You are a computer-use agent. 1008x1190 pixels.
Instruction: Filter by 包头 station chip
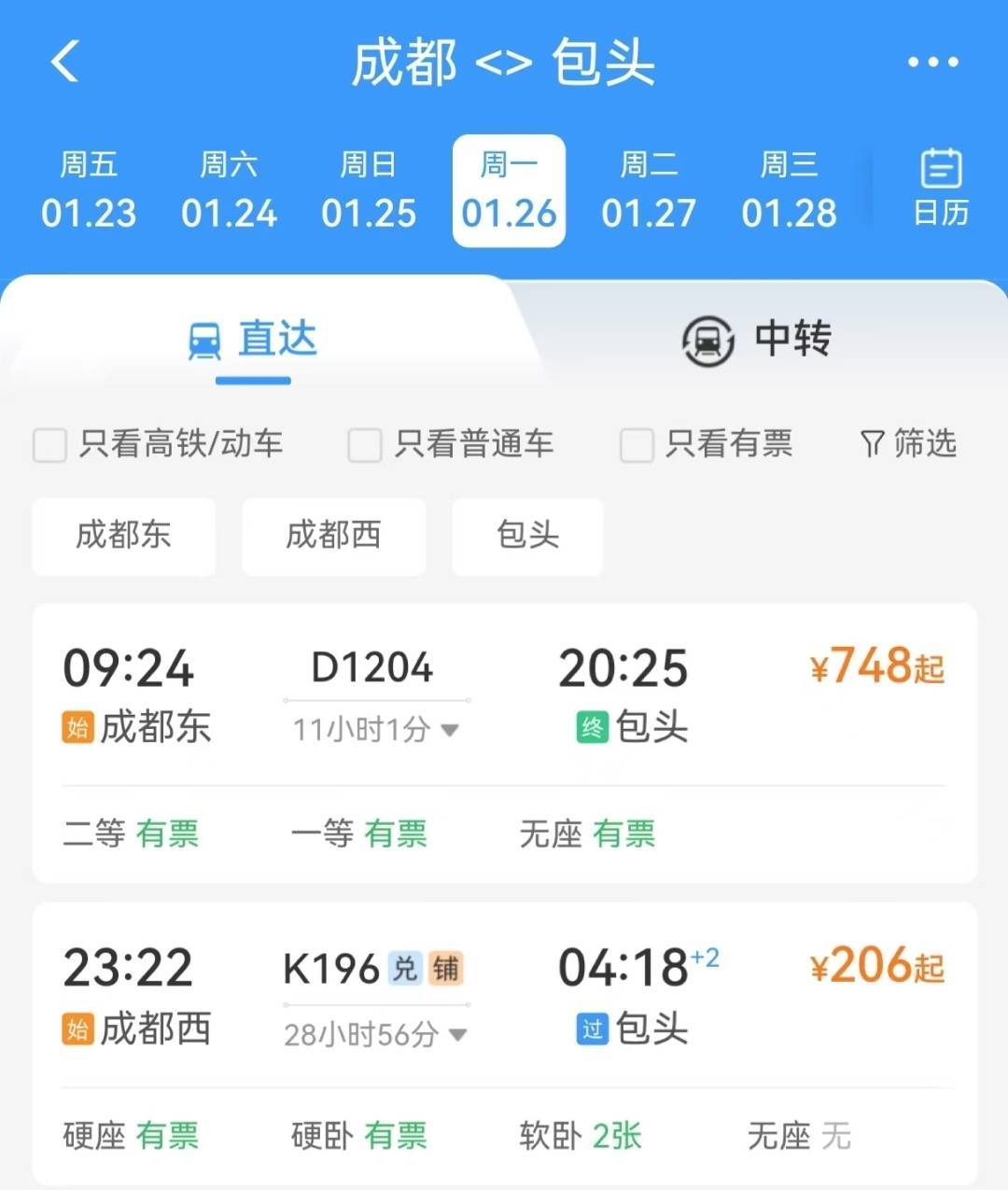point(527,536)
